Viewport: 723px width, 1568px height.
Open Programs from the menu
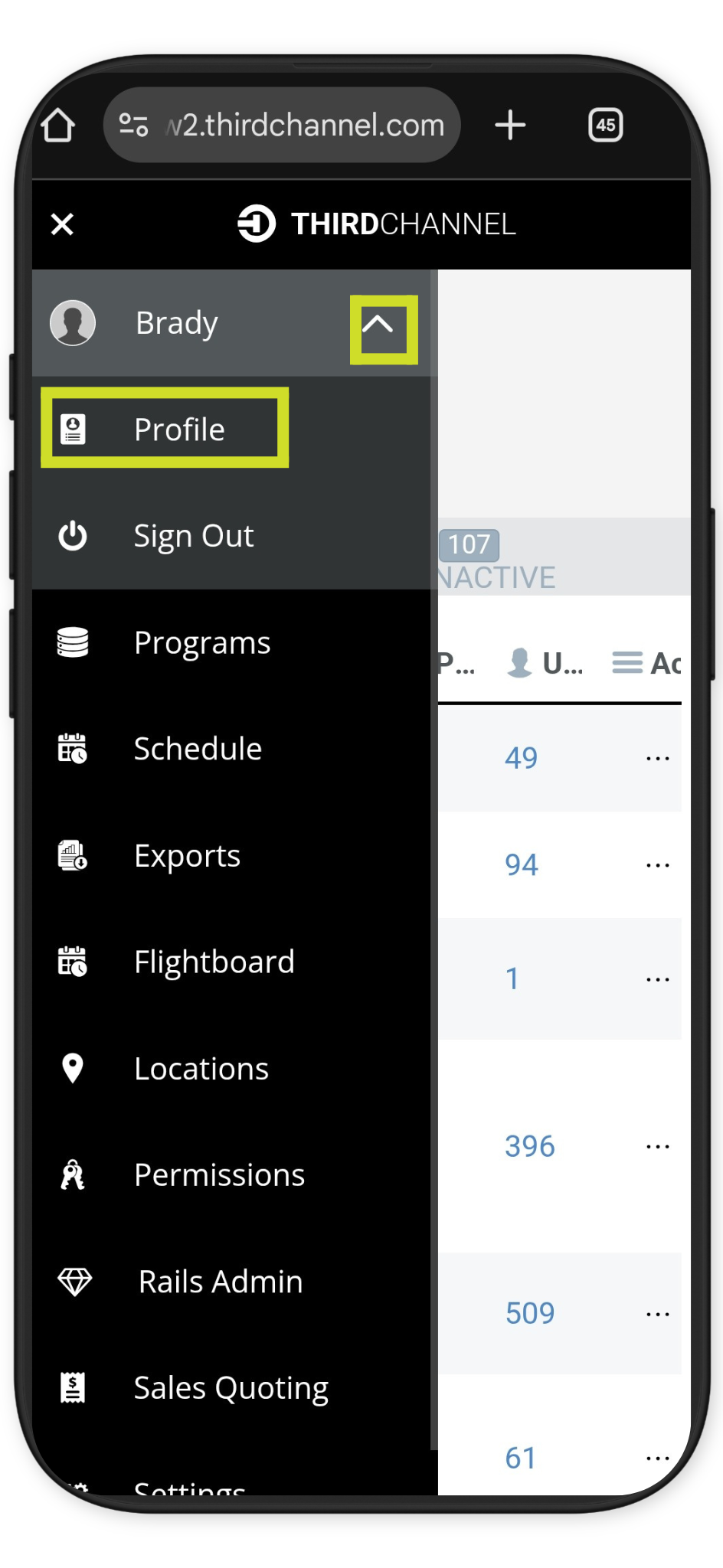point(231,642)
